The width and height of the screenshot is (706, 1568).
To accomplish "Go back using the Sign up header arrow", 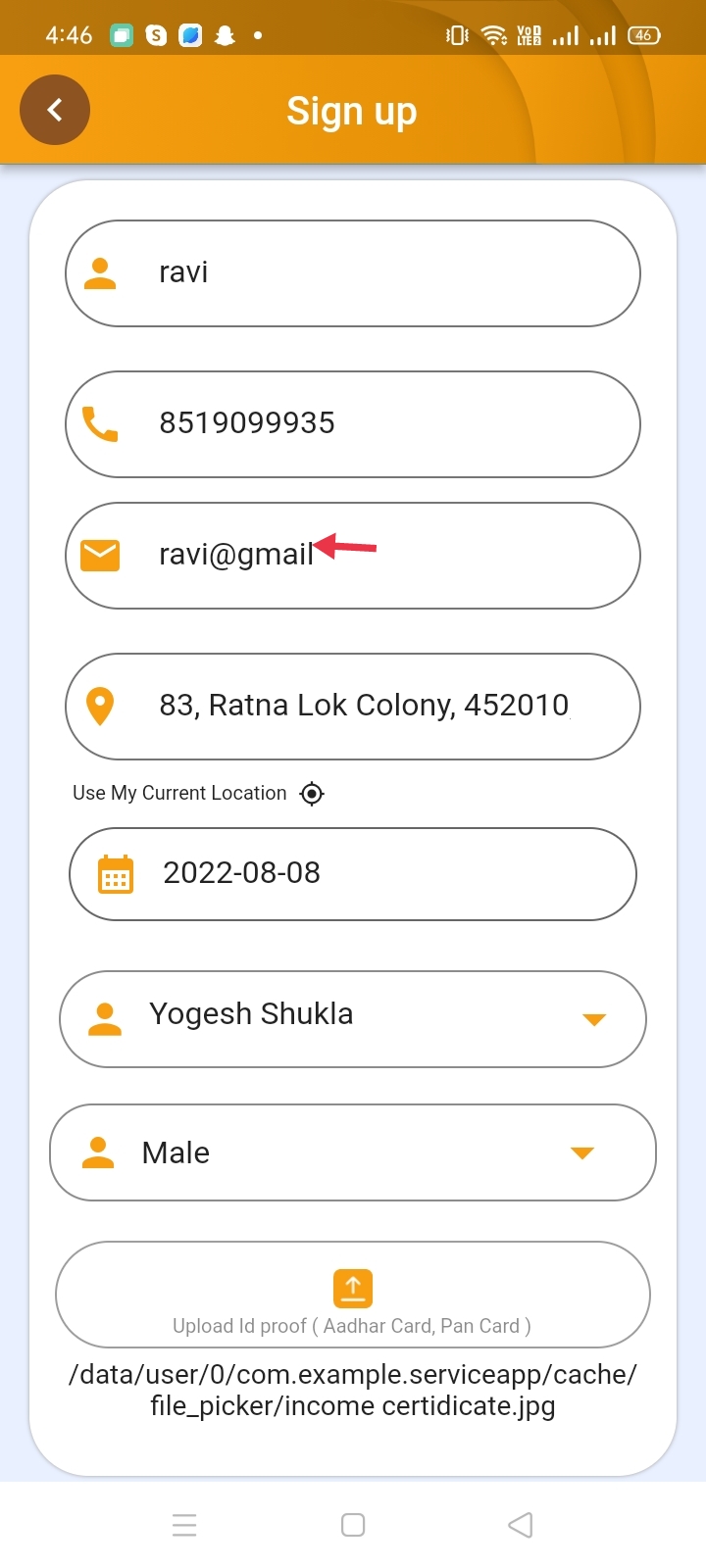I will (55, 110).
